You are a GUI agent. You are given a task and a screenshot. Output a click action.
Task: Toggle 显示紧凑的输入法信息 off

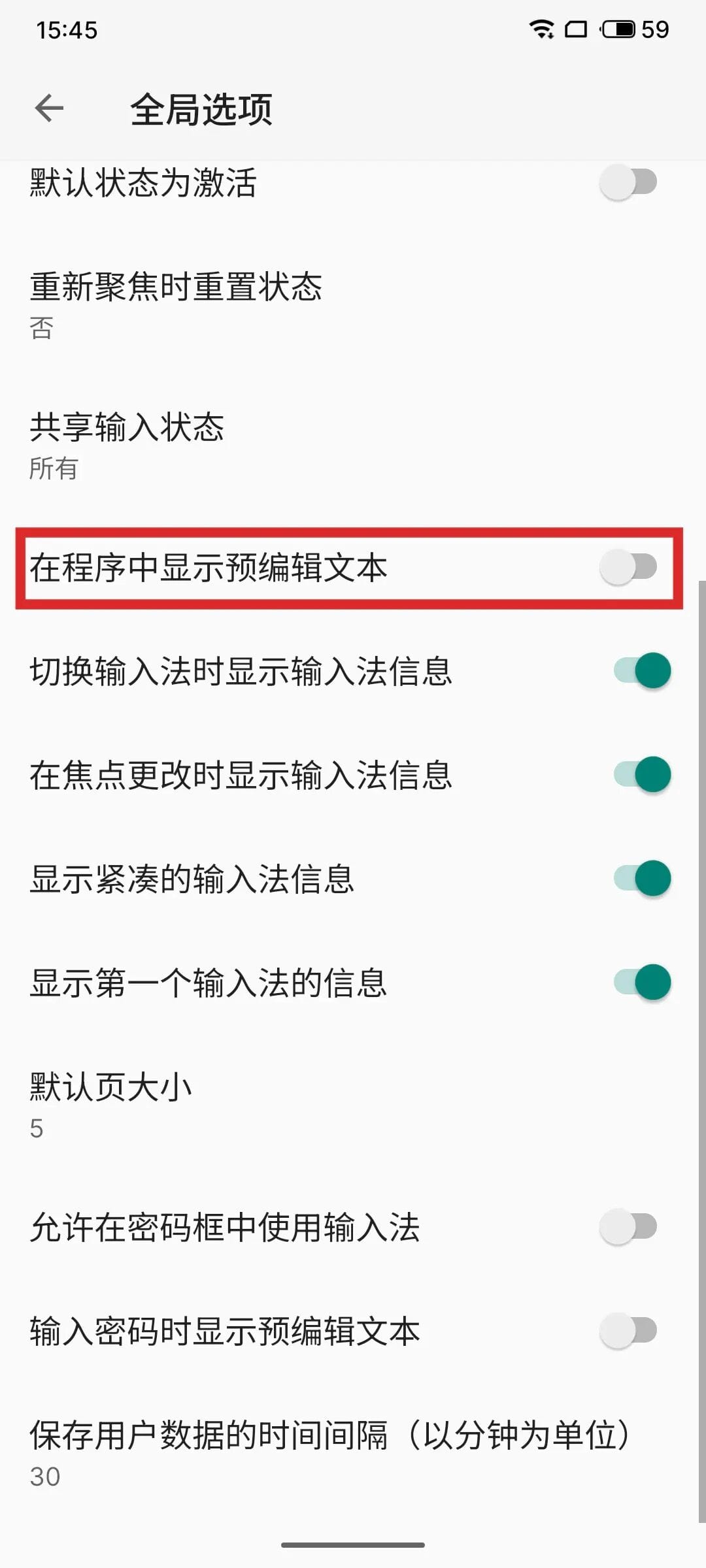pos(642,878)
